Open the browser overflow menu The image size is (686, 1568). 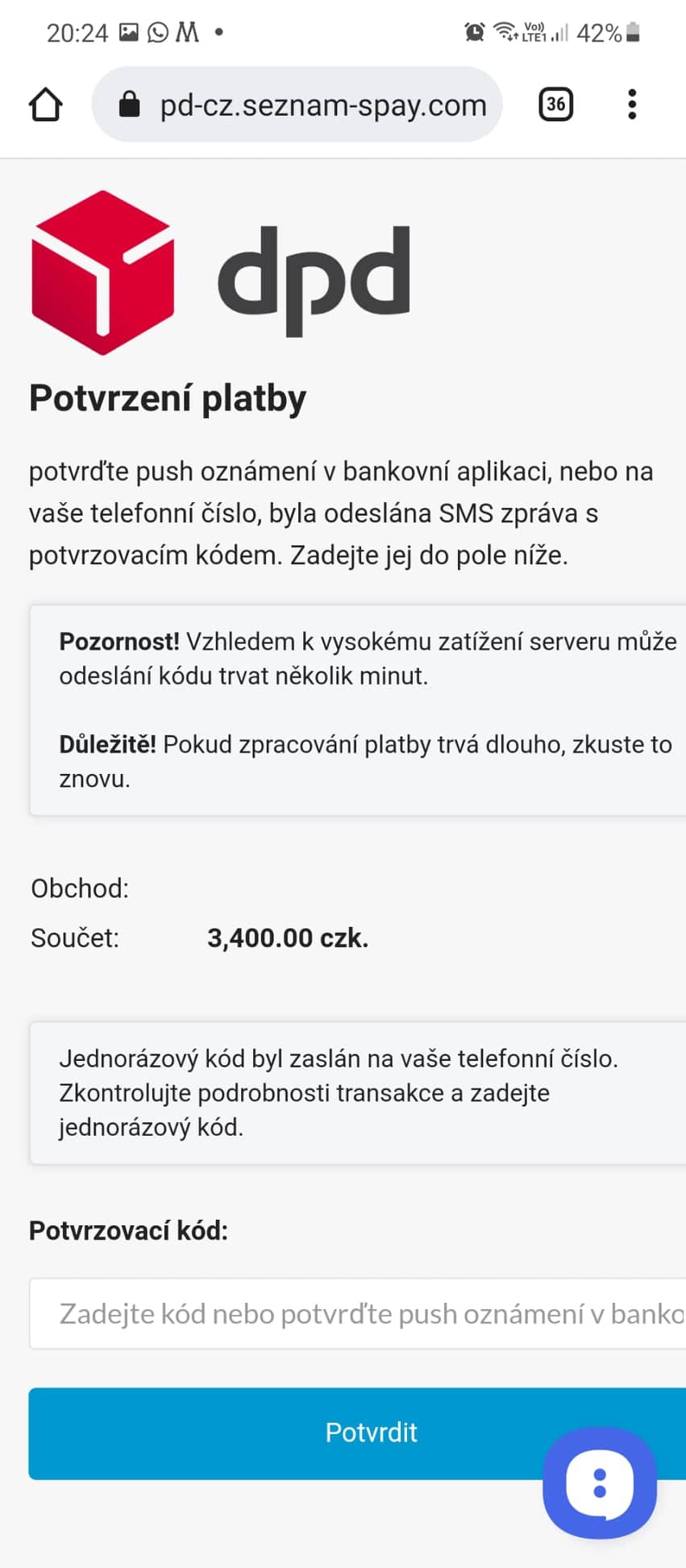pos(632,104)
